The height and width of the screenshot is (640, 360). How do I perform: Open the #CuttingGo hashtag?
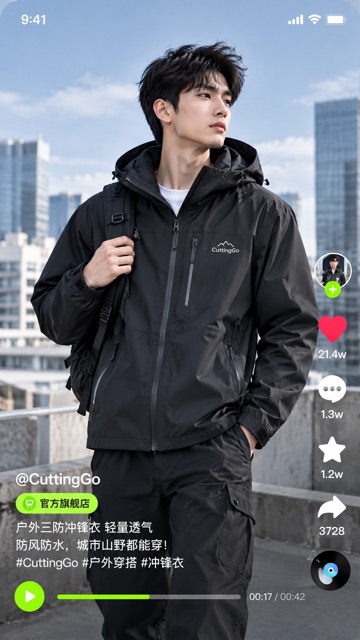(47, 563)
